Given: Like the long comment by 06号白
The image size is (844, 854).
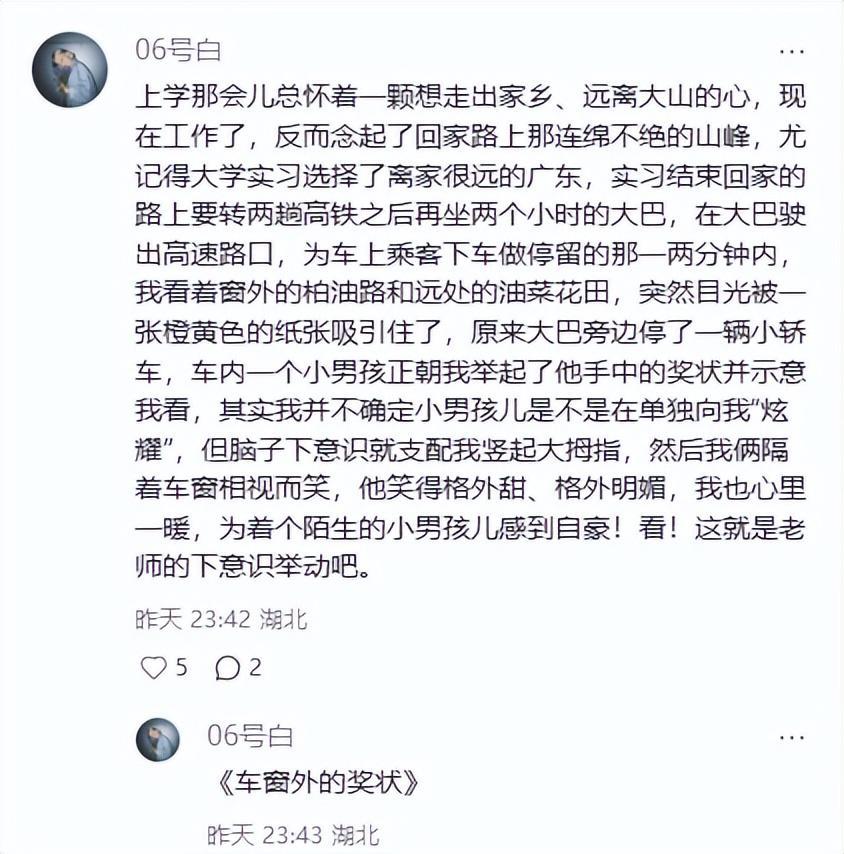Looking at the screenshot, I should (x=153, y=668).
